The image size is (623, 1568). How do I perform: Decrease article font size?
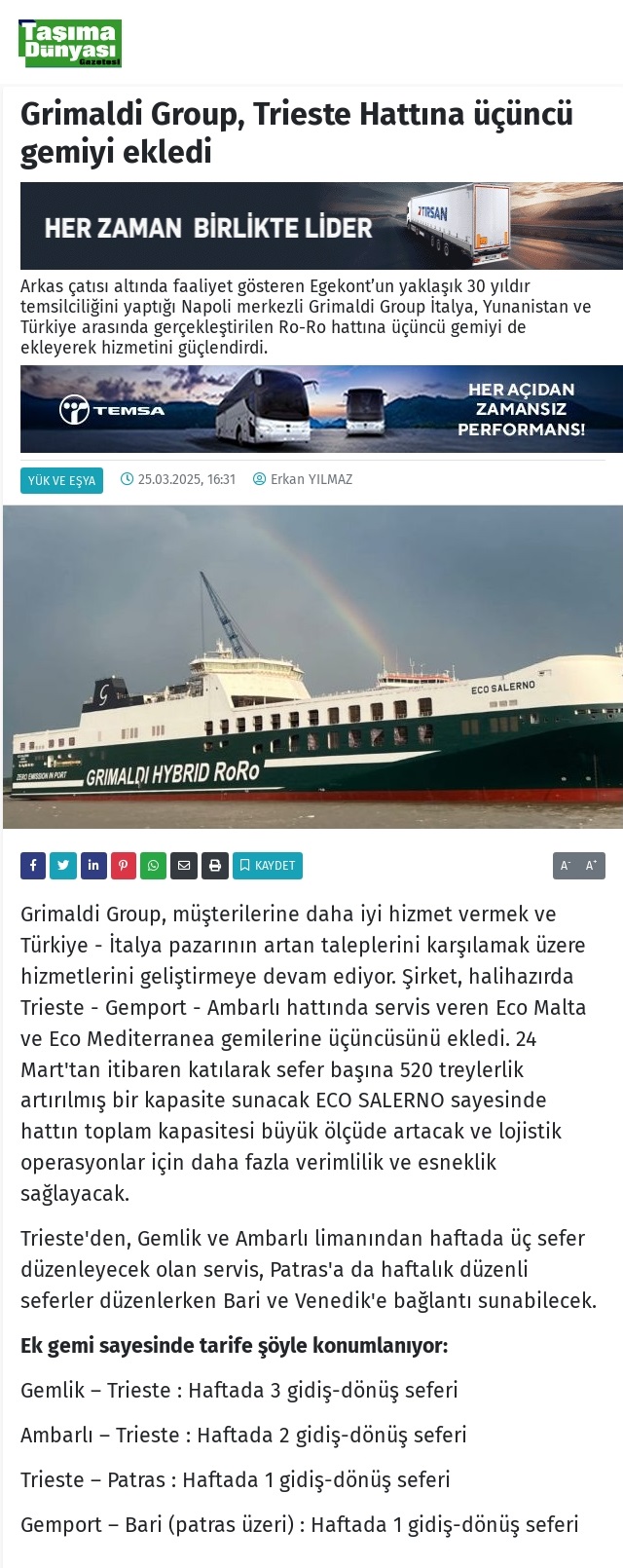point(566,865)
